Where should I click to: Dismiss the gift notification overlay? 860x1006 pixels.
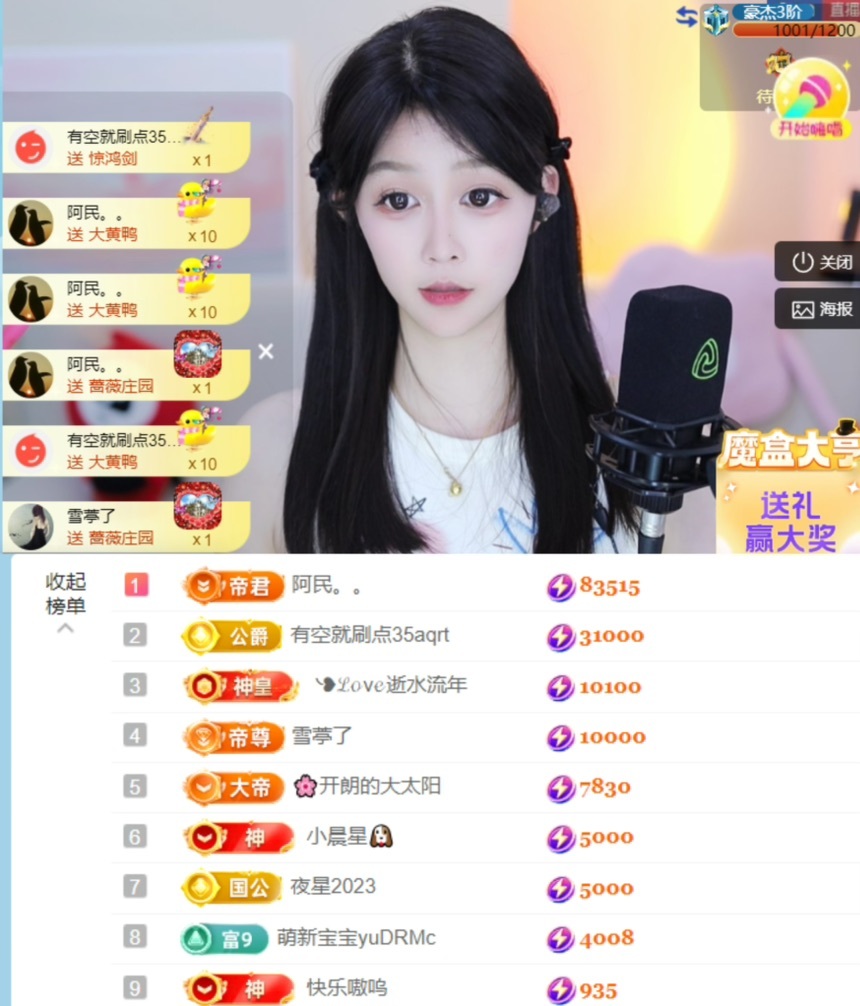[x=266, y=352]
